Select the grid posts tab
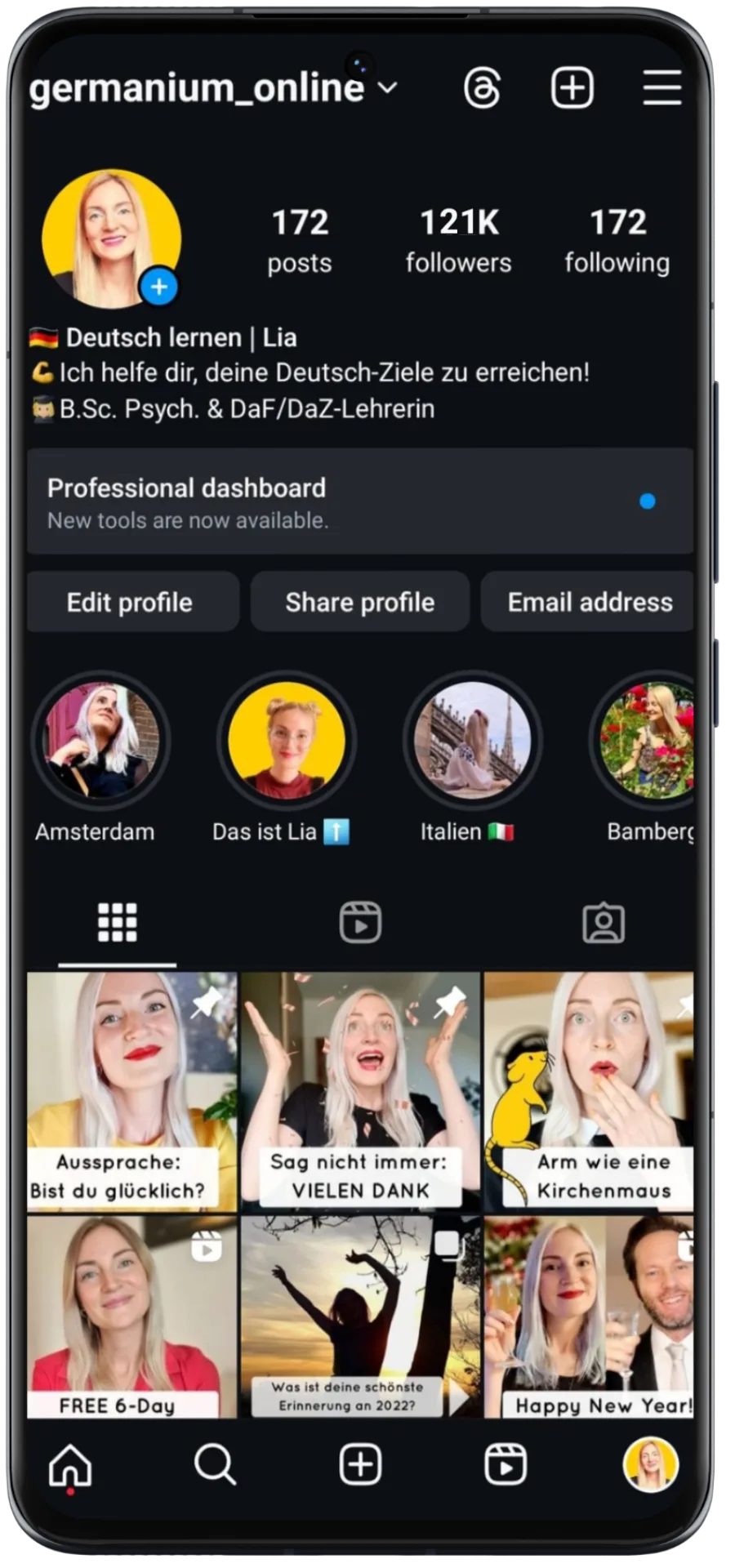The height and width of the screenshot is (1568, 735). coord(117,922)
